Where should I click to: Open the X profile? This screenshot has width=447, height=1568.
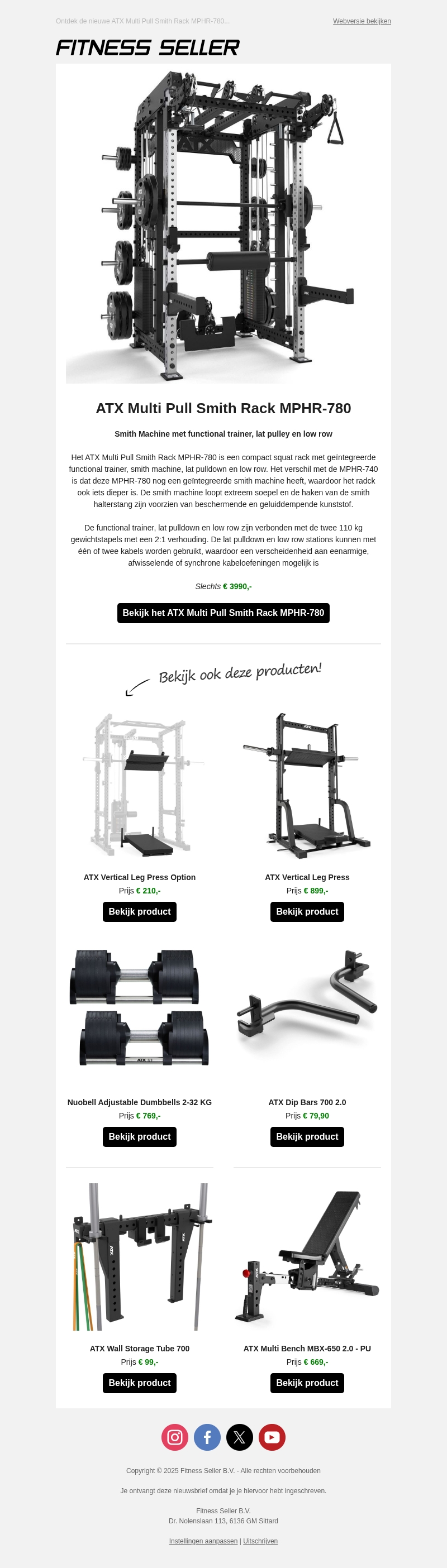coord(239,1437)
